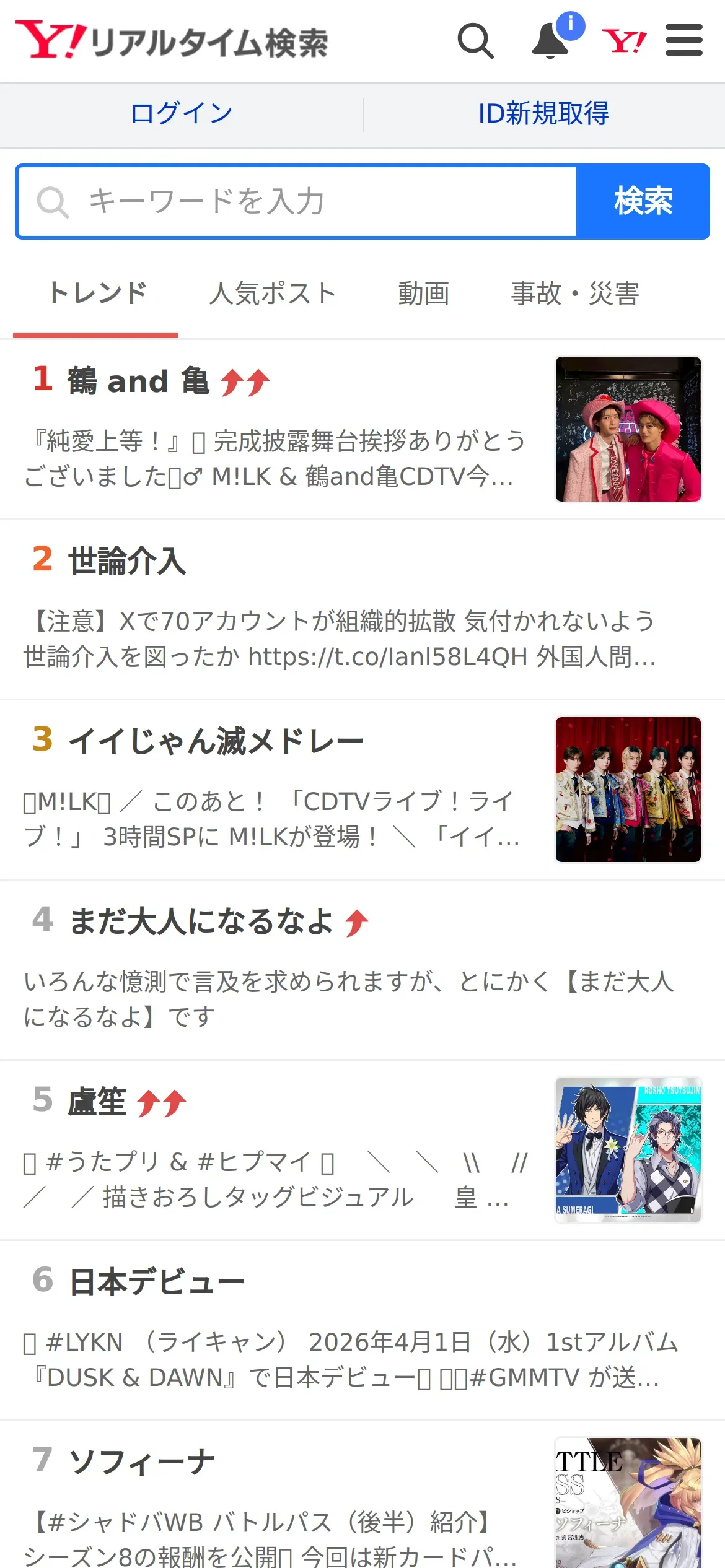
Task: Open trend 4 まだ大人になるなよ
Action: coord(201,921)
